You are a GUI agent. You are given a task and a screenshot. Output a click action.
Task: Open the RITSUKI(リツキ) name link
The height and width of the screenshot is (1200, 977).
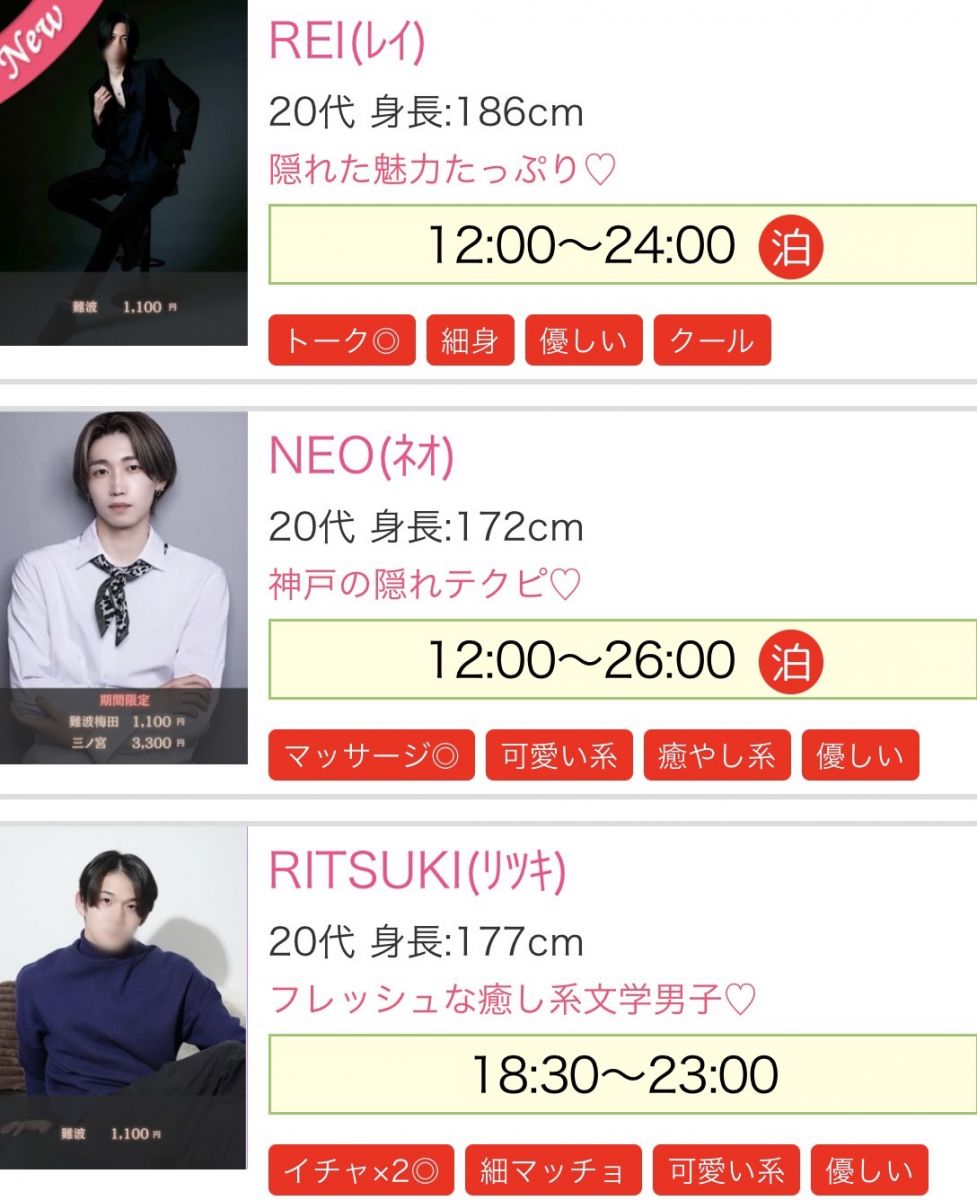point(417,872)
